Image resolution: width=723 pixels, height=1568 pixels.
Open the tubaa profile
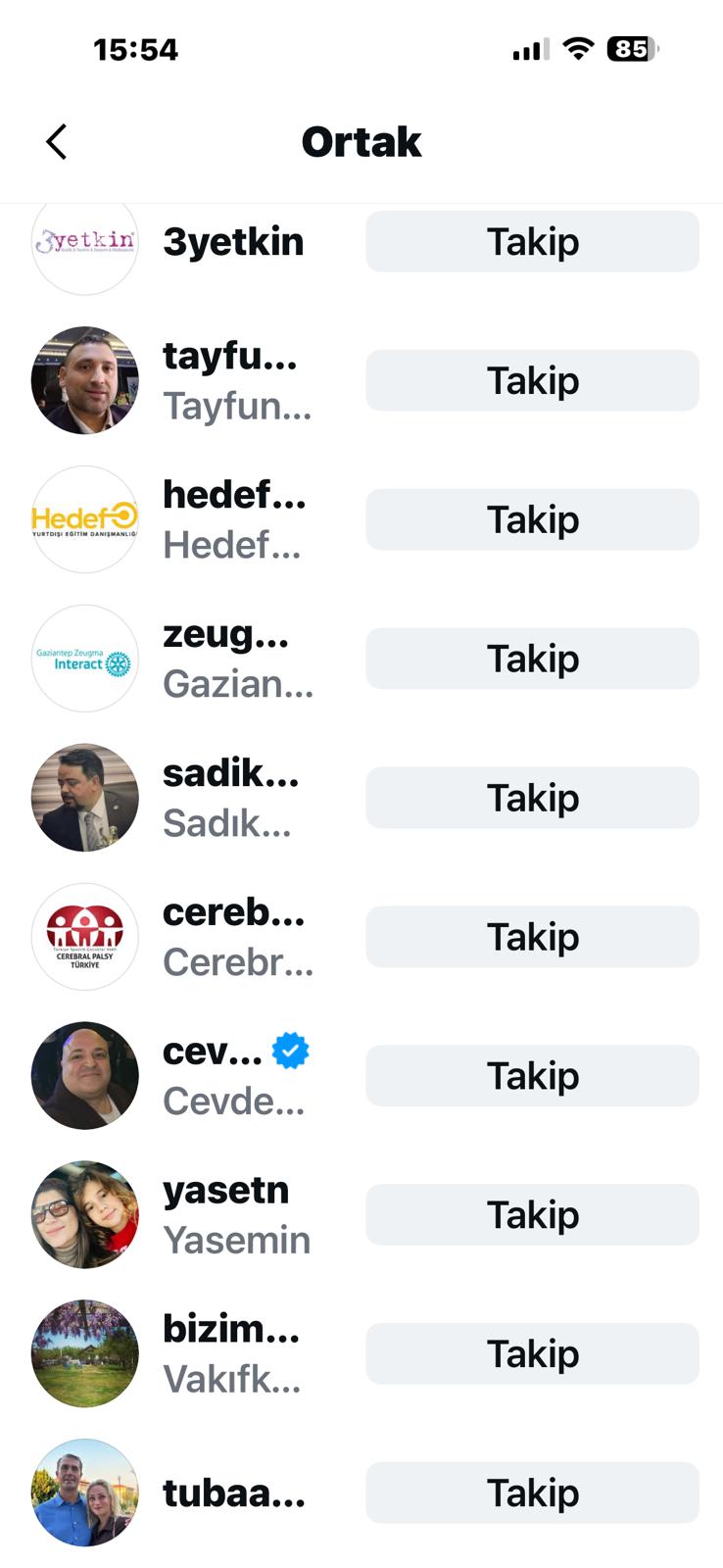pos(233,1494)
